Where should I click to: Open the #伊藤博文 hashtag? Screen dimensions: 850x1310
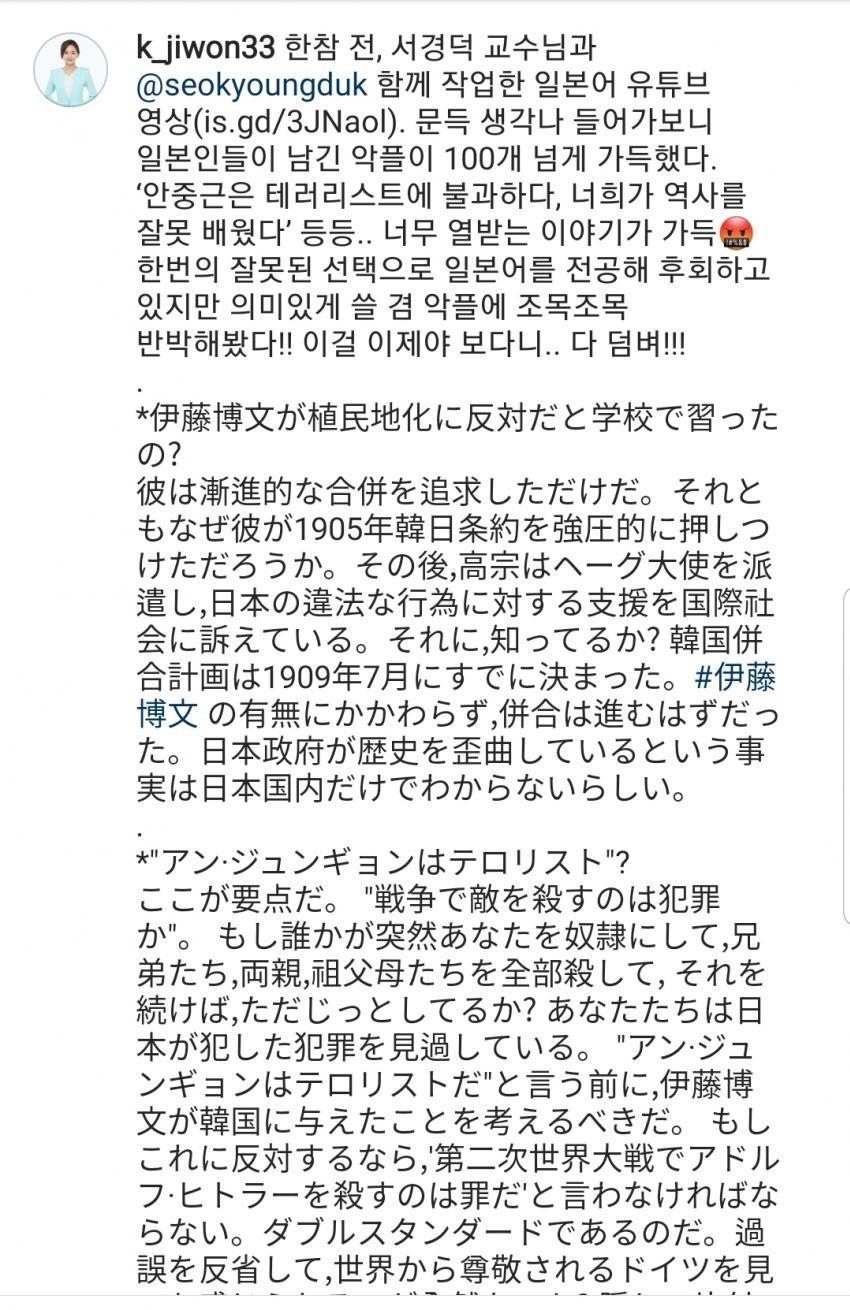735,678
